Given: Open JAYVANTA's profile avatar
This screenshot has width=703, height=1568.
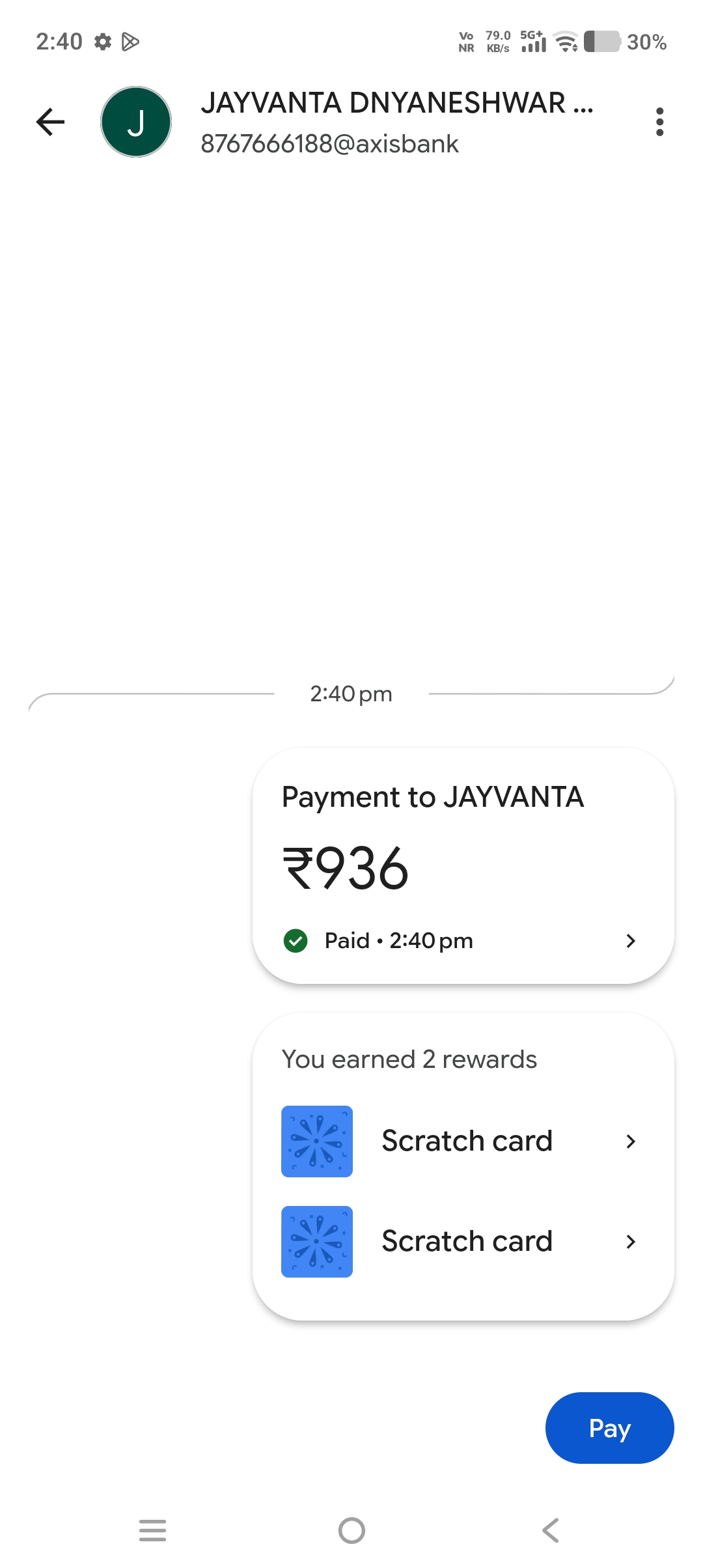Looking at the screenshot, I should click(x=136, y=122).
